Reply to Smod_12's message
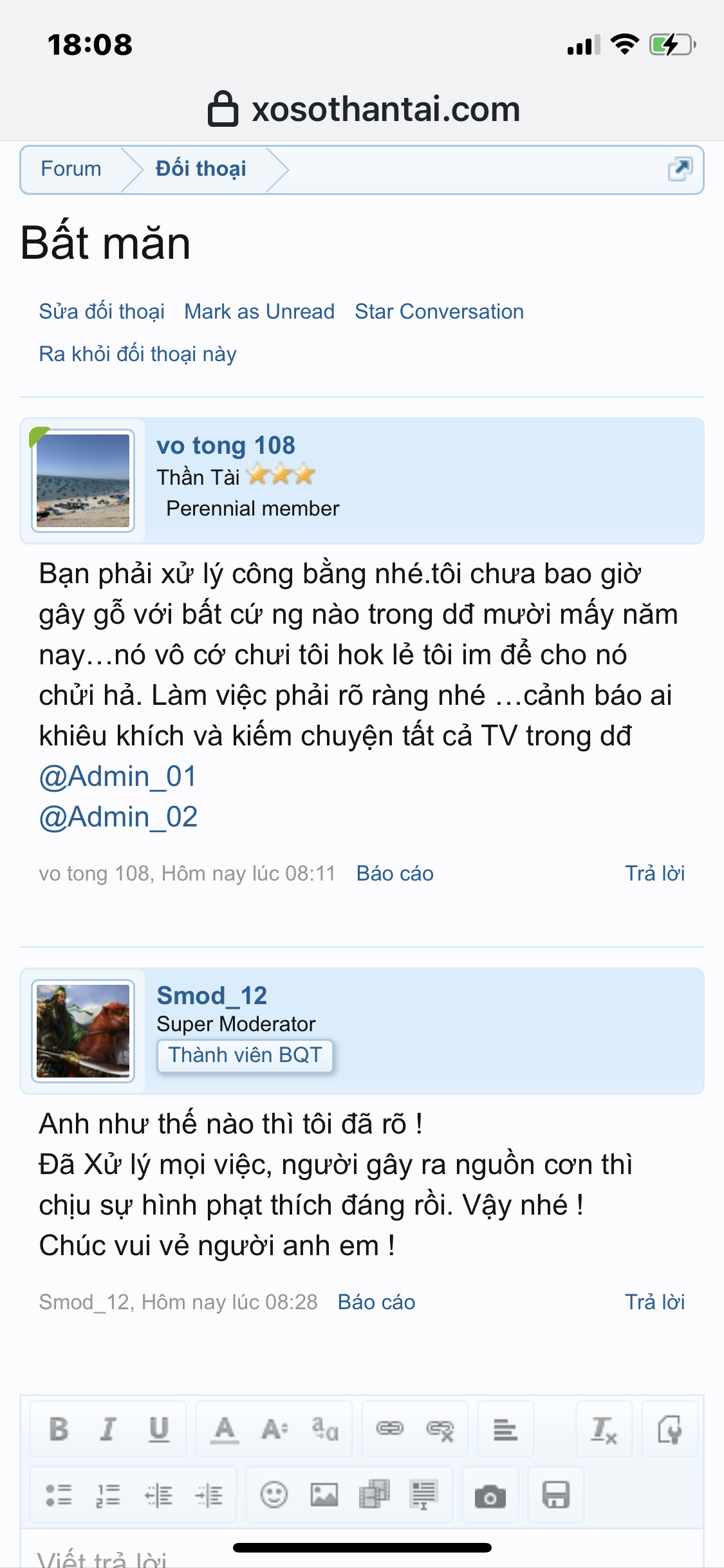 click(654, 1302)
